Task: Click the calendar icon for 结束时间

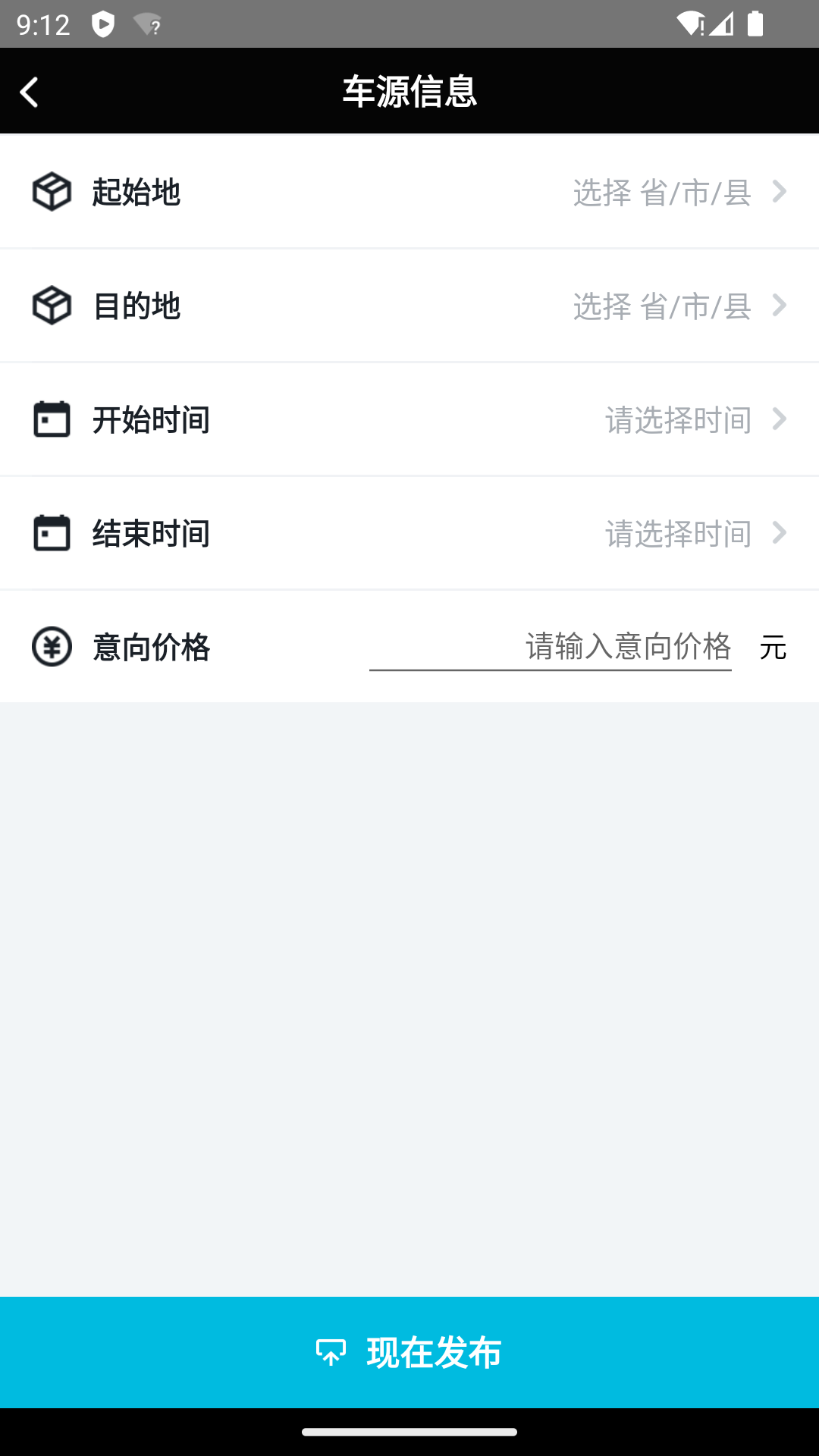Action: [x=51, y=533]
